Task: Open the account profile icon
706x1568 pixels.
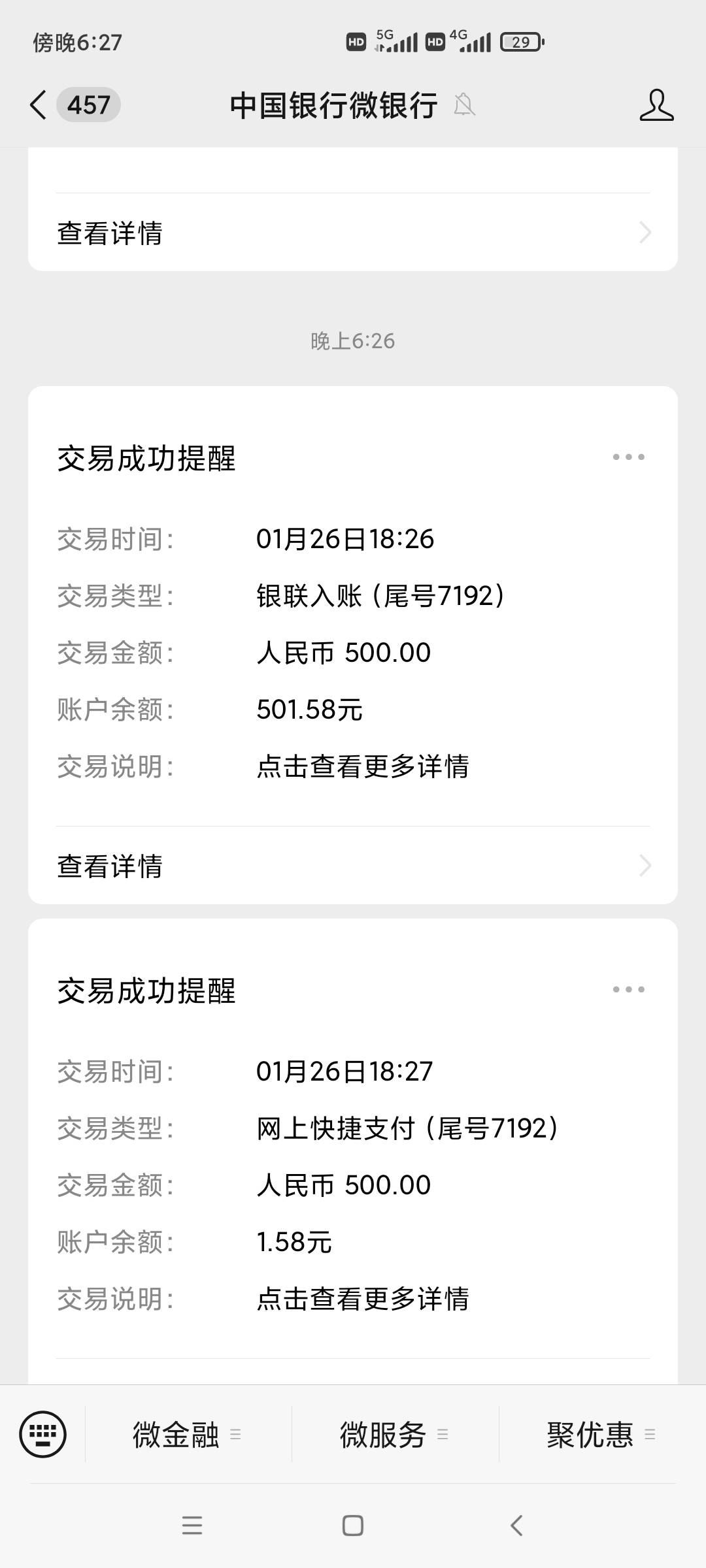Action: click(656, 105)
